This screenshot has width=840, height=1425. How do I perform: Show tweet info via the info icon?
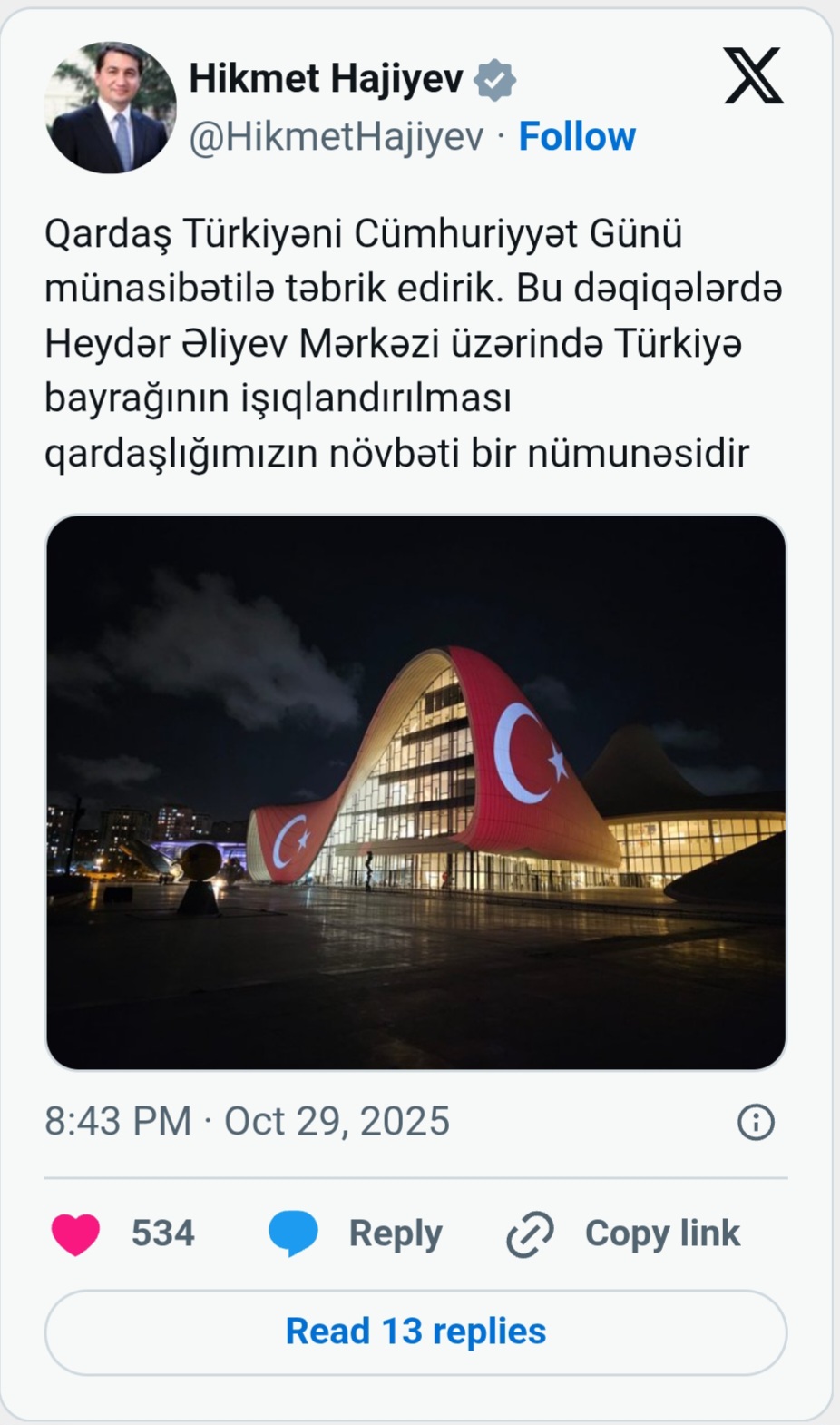(756, 1122)
